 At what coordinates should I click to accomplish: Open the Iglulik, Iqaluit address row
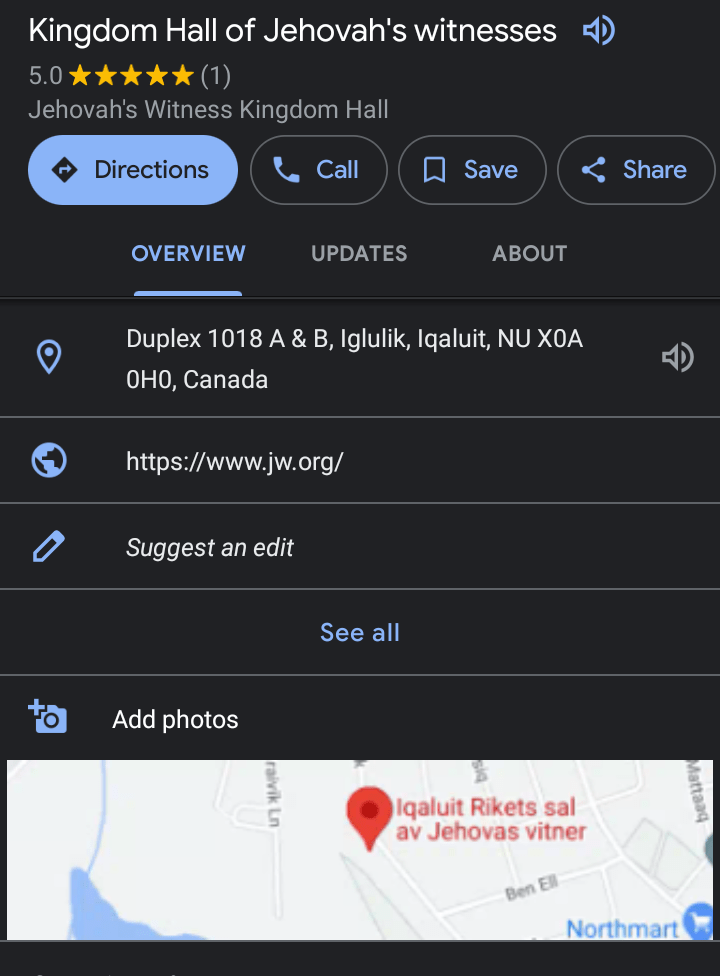click(353, 359)
